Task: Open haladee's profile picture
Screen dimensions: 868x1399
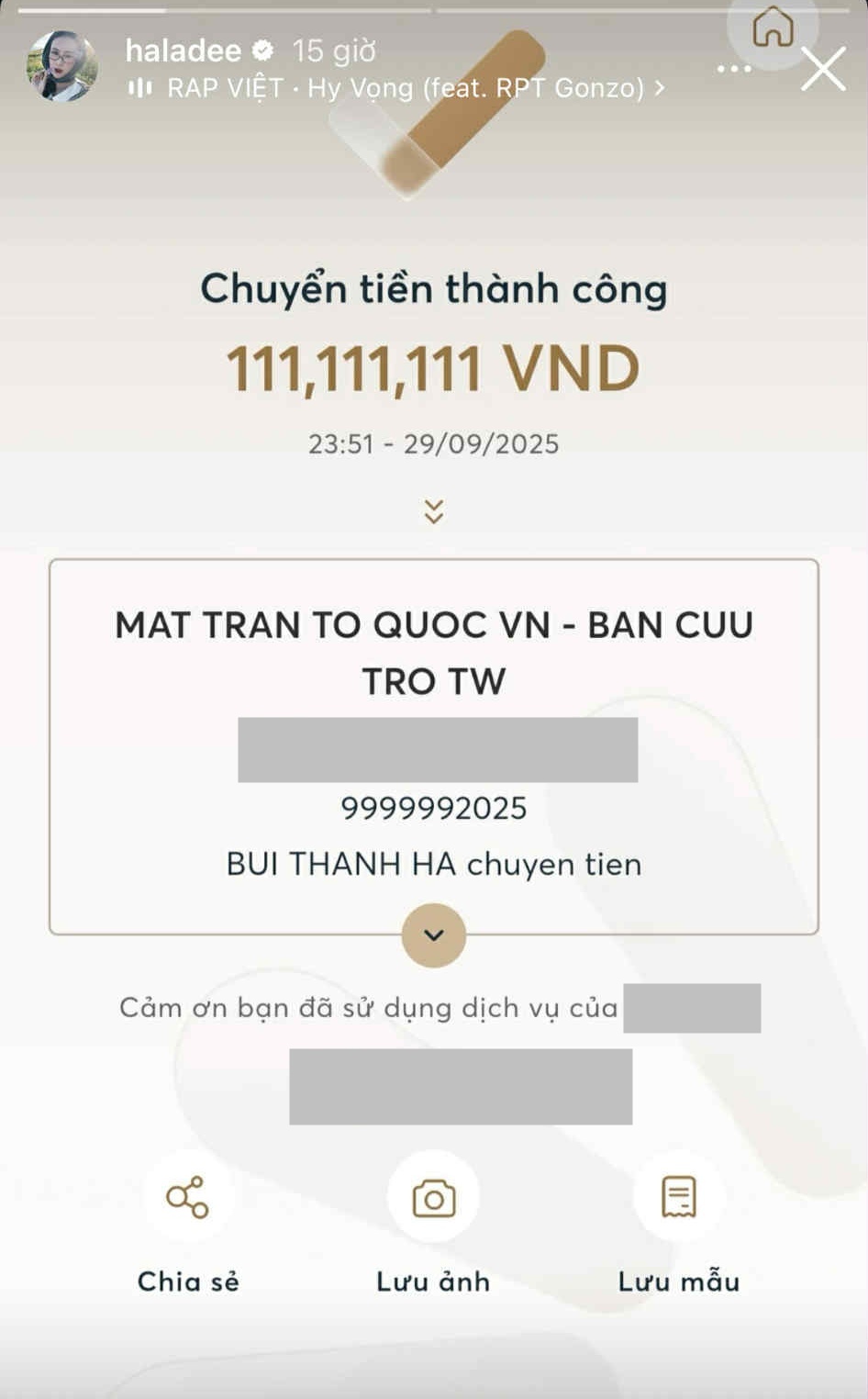Action: tap(62, 66)
